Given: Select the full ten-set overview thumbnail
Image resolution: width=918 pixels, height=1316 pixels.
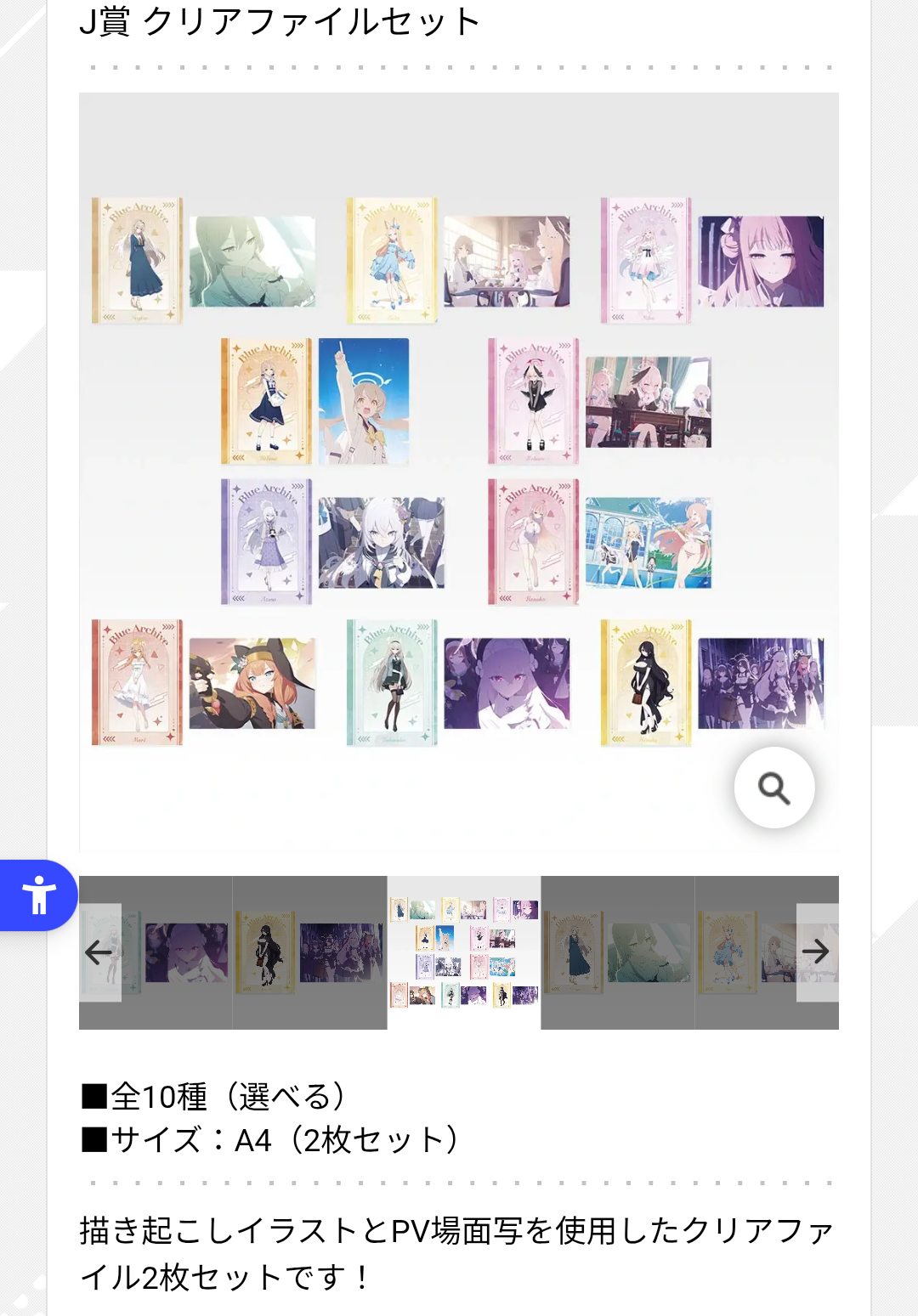Looking at the screenshot, I should pyautogui.click(x=464, y=952).
